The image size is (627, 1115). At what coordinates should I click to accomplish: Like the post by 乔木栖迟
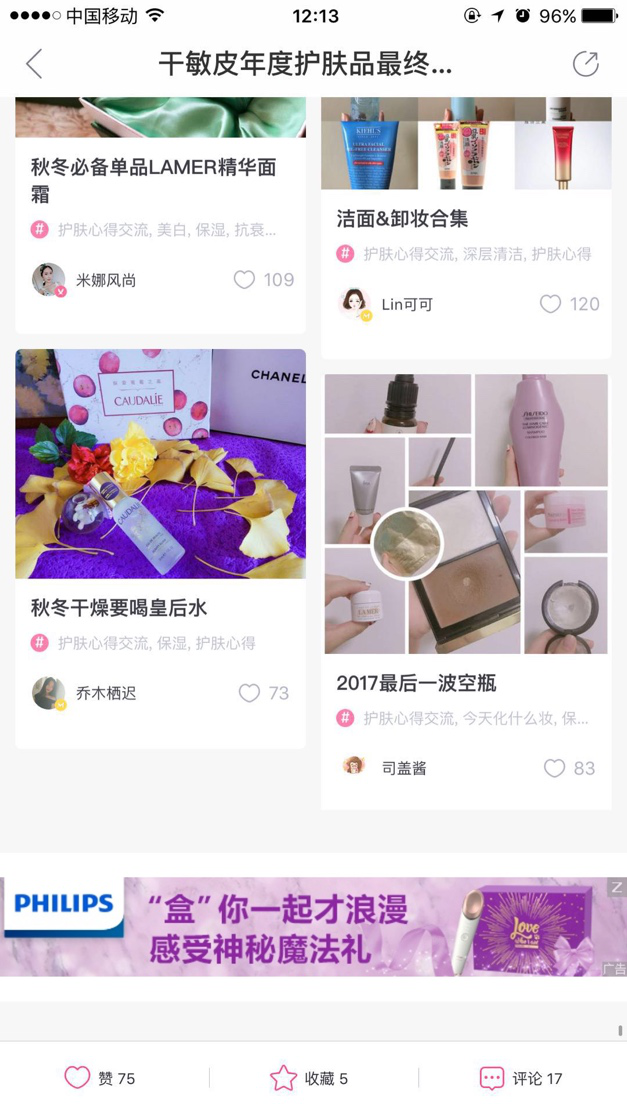click(x=250, y=693)
